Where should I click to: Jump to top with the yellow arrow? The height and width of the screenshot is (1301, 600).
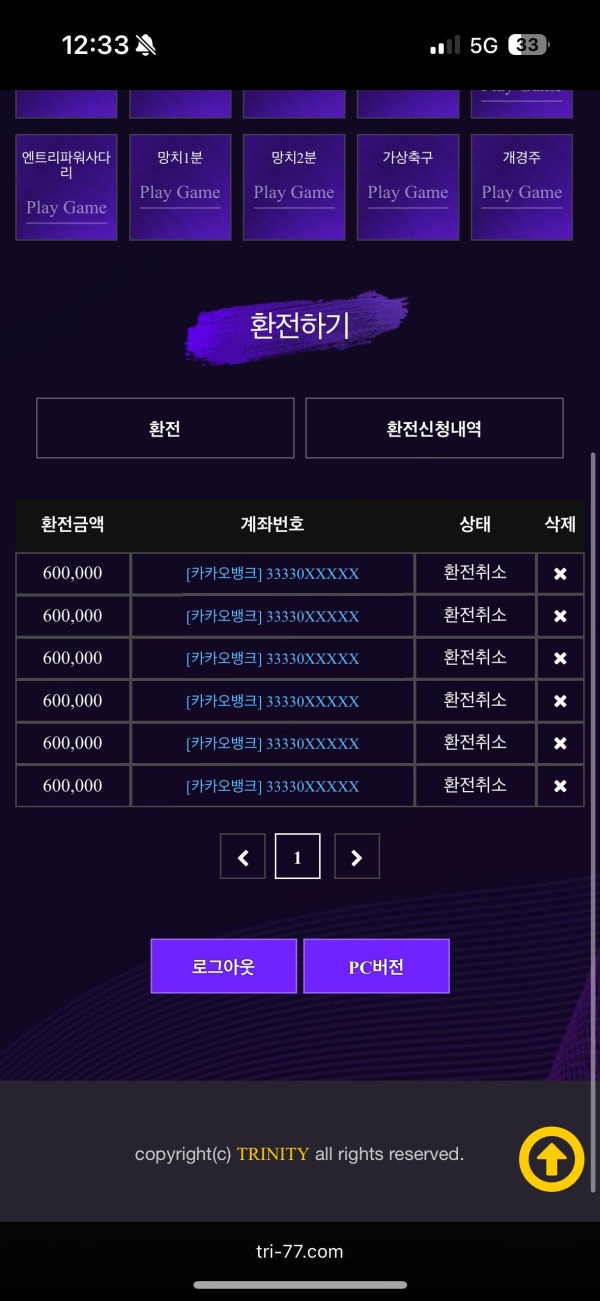point(551,1159)
